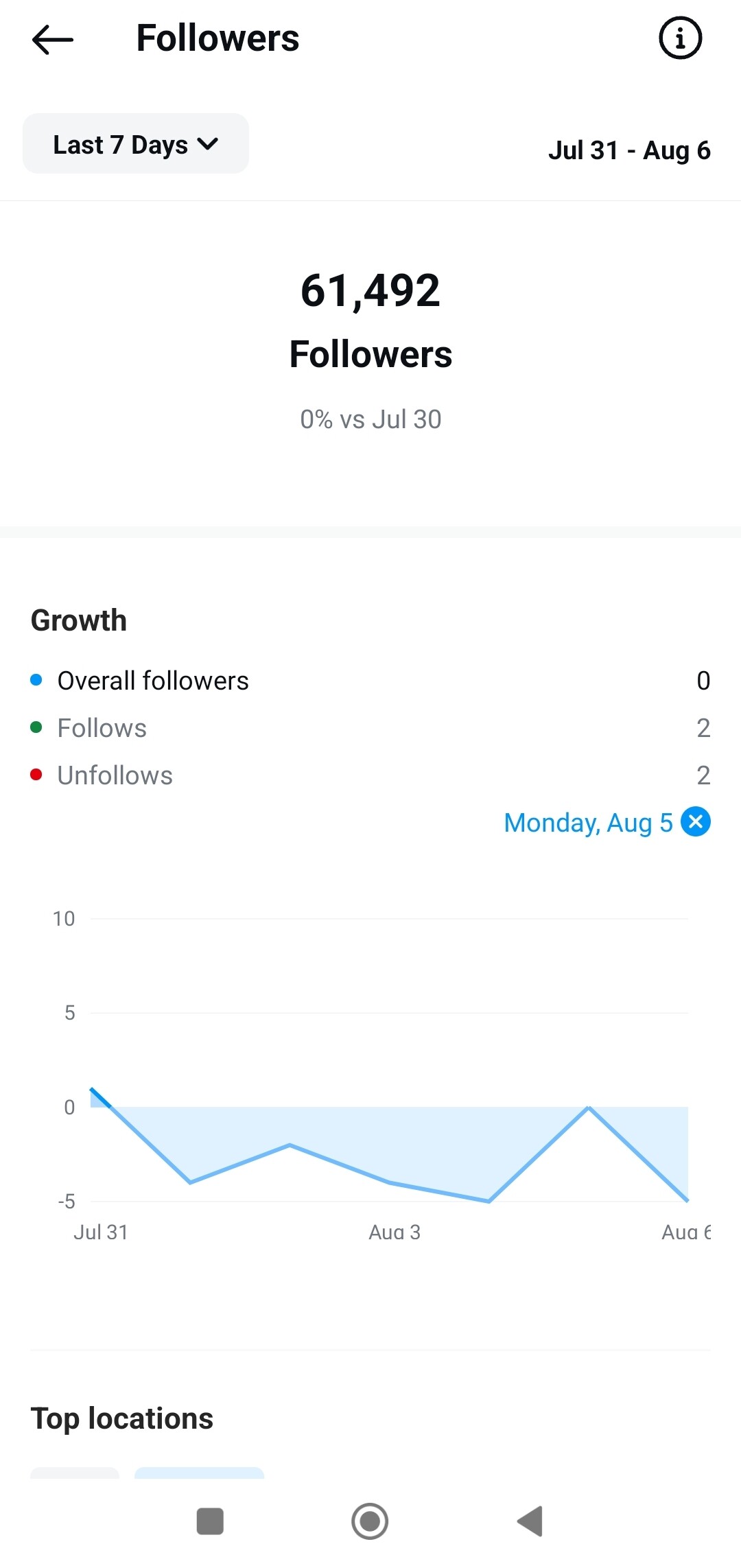This screenshot has height=1568, width=741.
Task: Select the Unfollows growth metric
Action: point(370,775)
